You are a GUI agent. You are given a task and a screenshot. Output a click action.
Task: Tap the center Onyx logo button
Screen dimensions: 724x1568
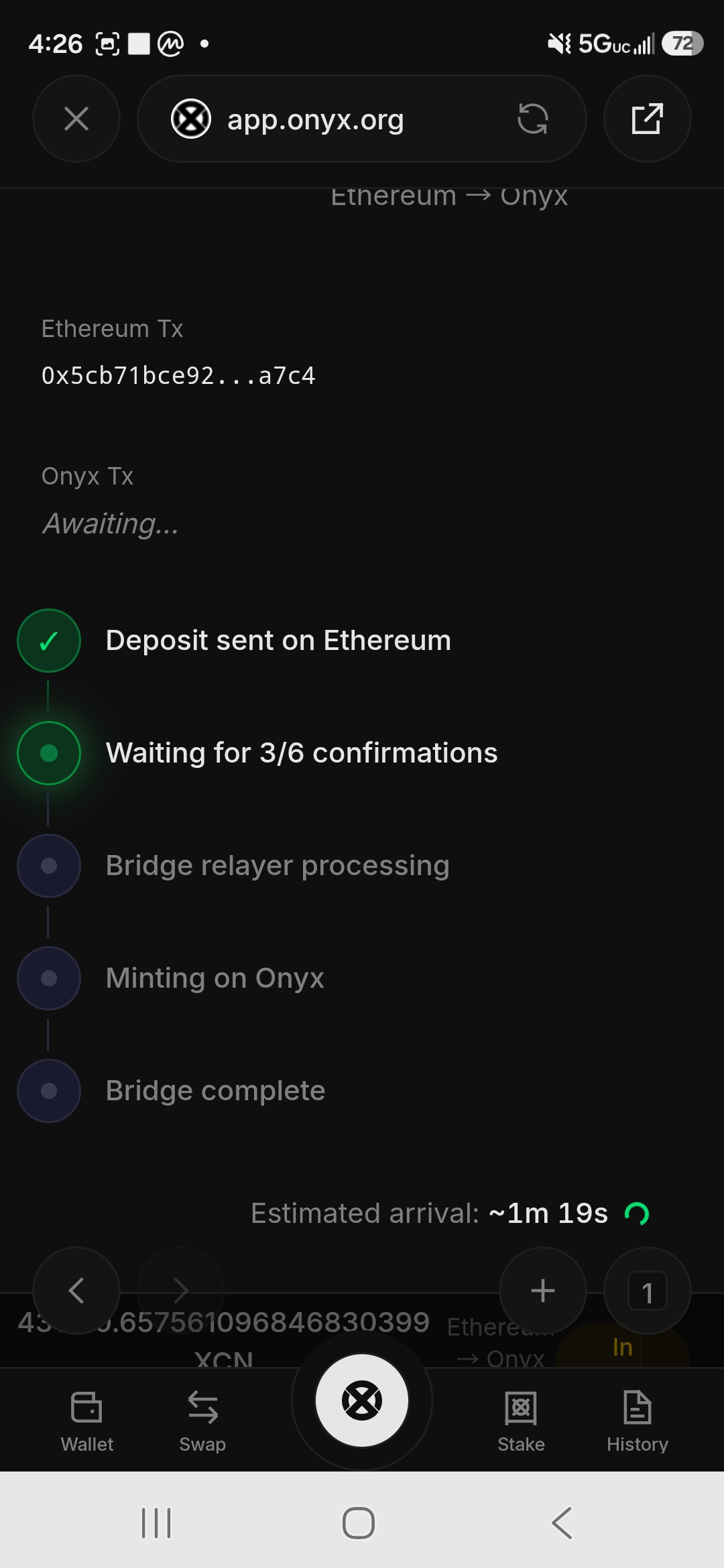click(x=362, y=1400)
